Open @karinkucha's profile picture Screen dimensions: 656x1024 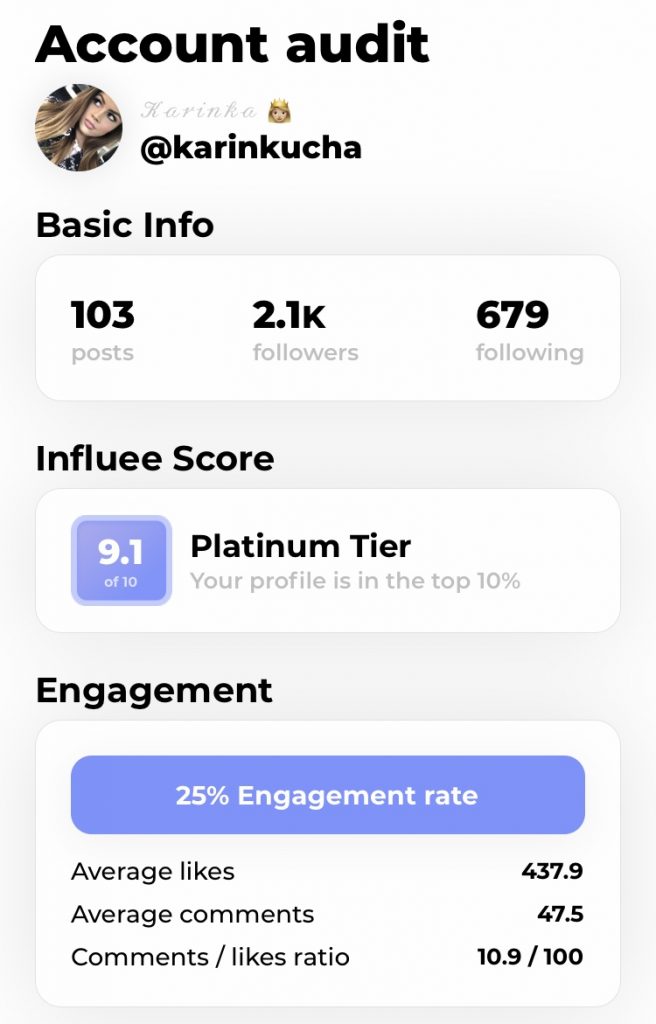(79, 127)
